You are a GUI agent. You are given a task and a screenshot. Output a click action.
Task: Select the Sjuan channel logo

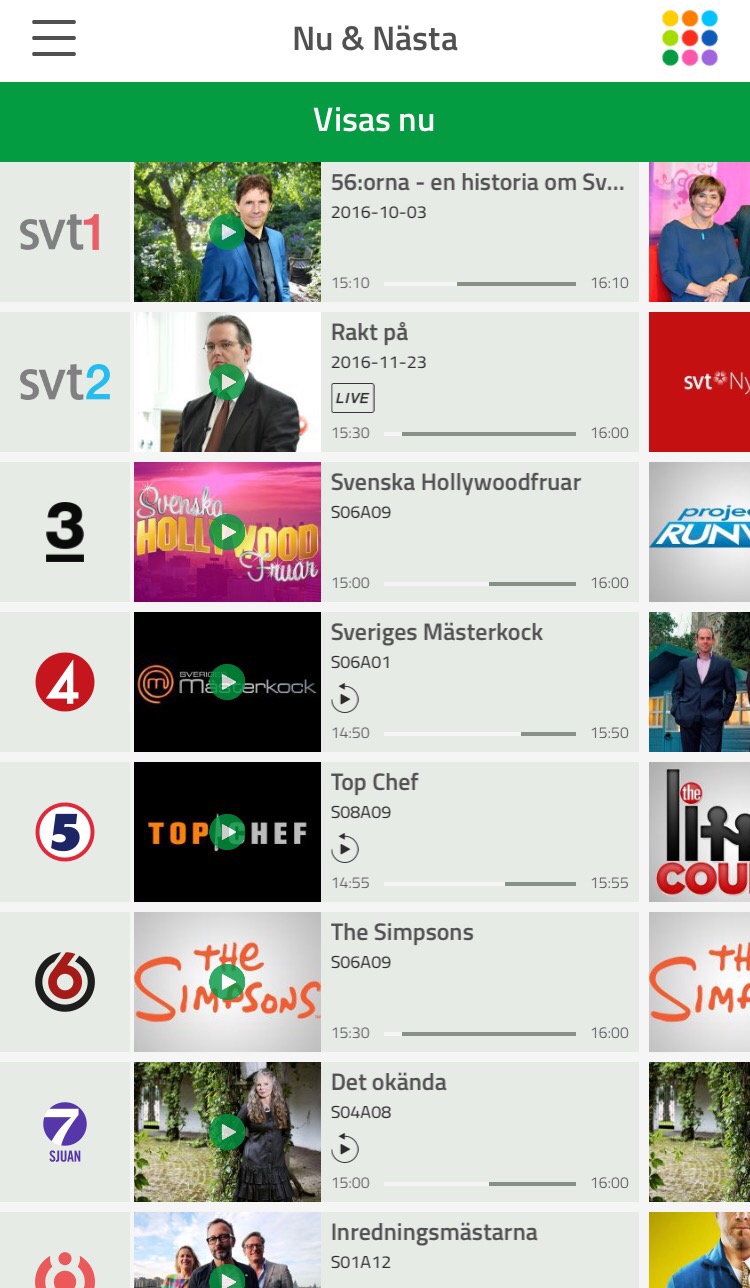pyautogui.click(x=65, y=1132)
